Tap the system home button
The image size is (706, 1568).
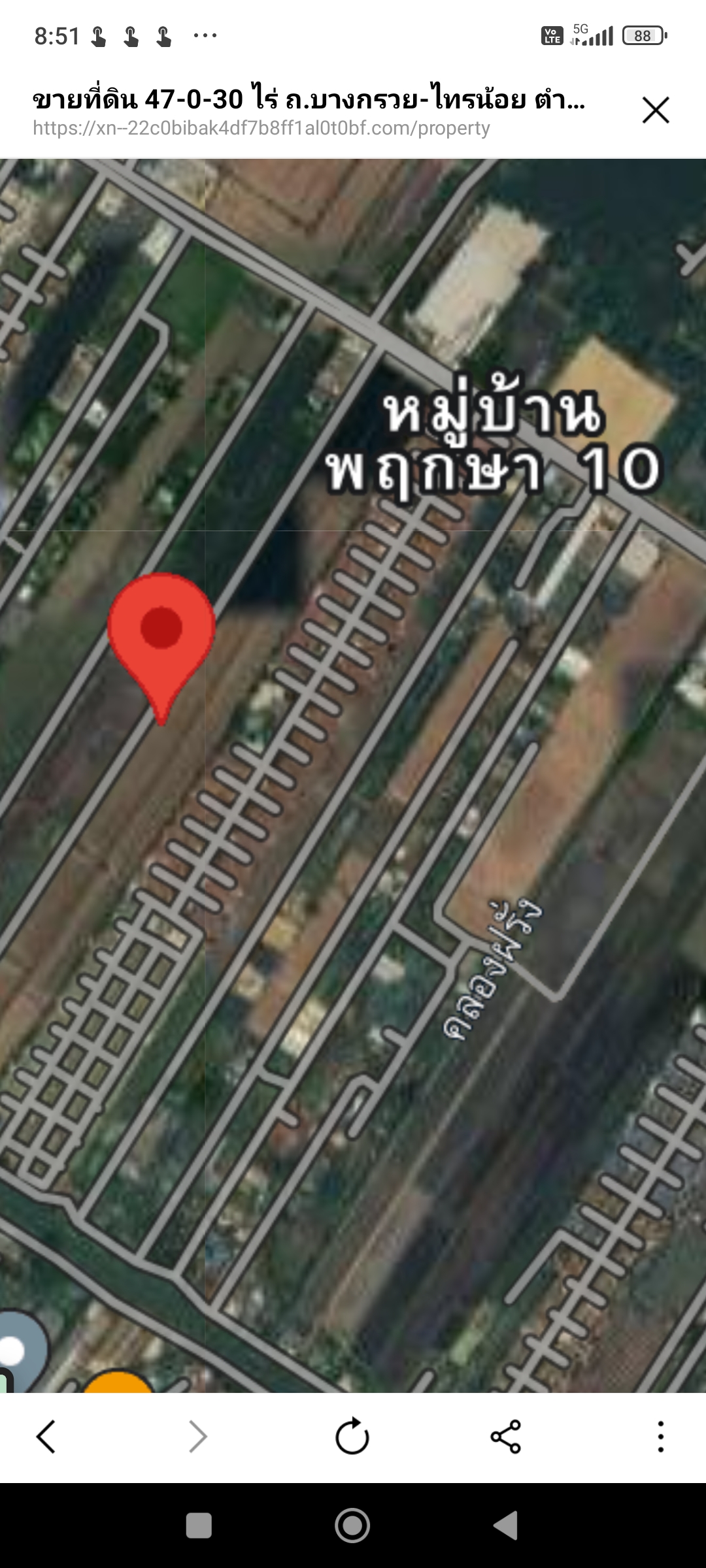(x=352, y=1526)
